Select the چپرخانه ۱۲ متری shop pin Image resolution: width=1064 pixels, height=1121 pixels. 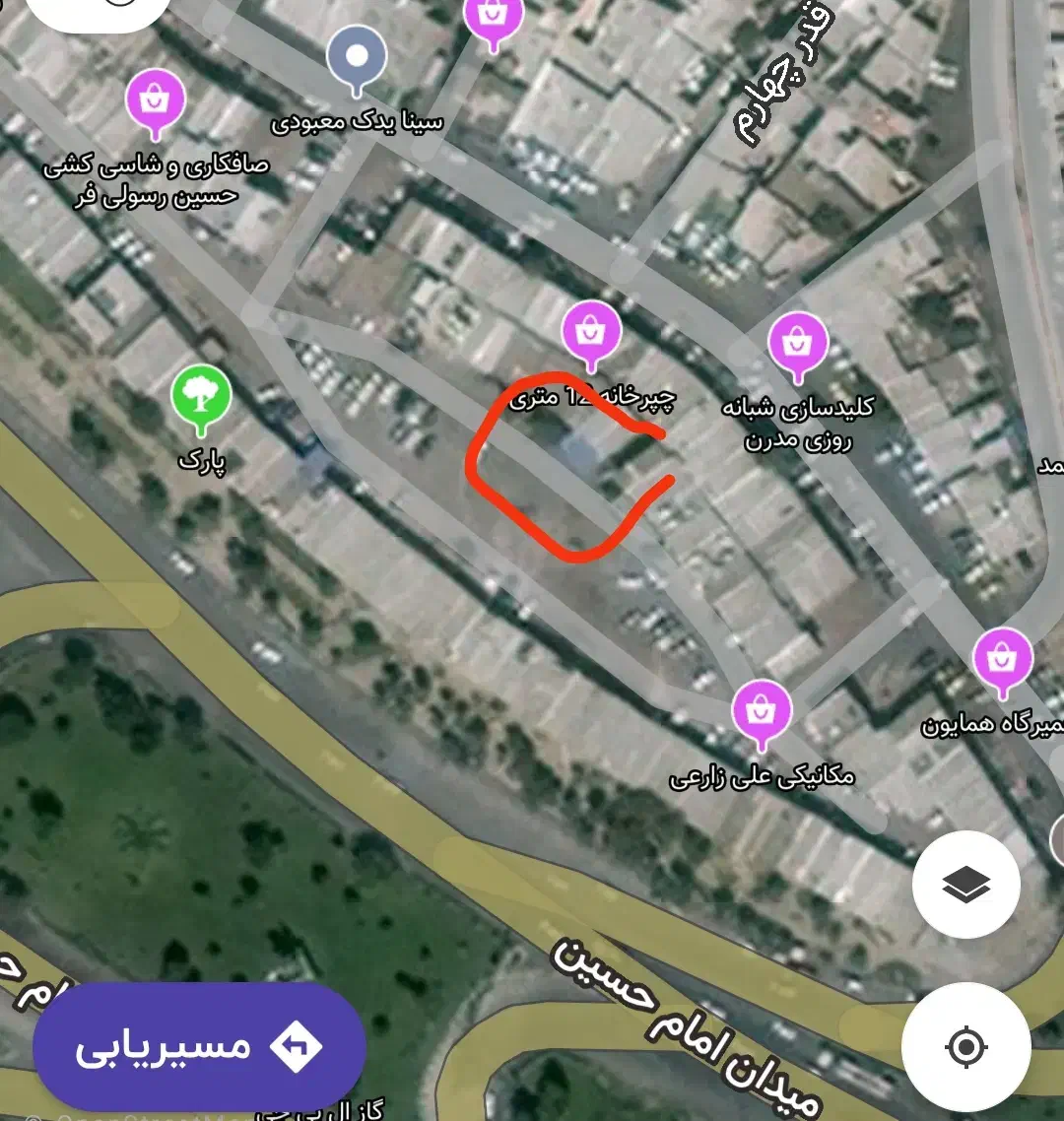click(591, 333)
